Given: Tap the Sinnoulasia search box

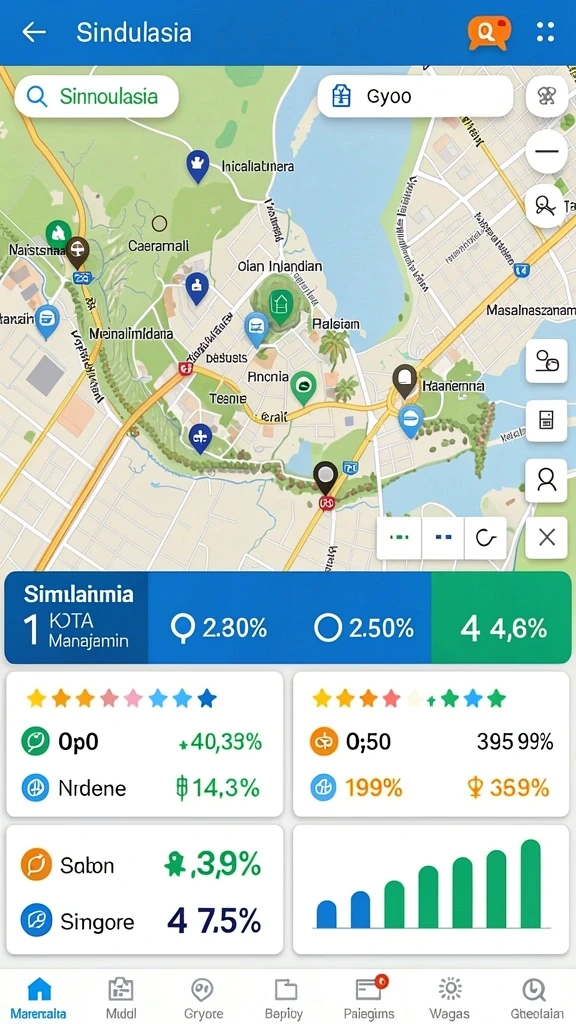Looking at the screenshot, I should coord(96,97).
